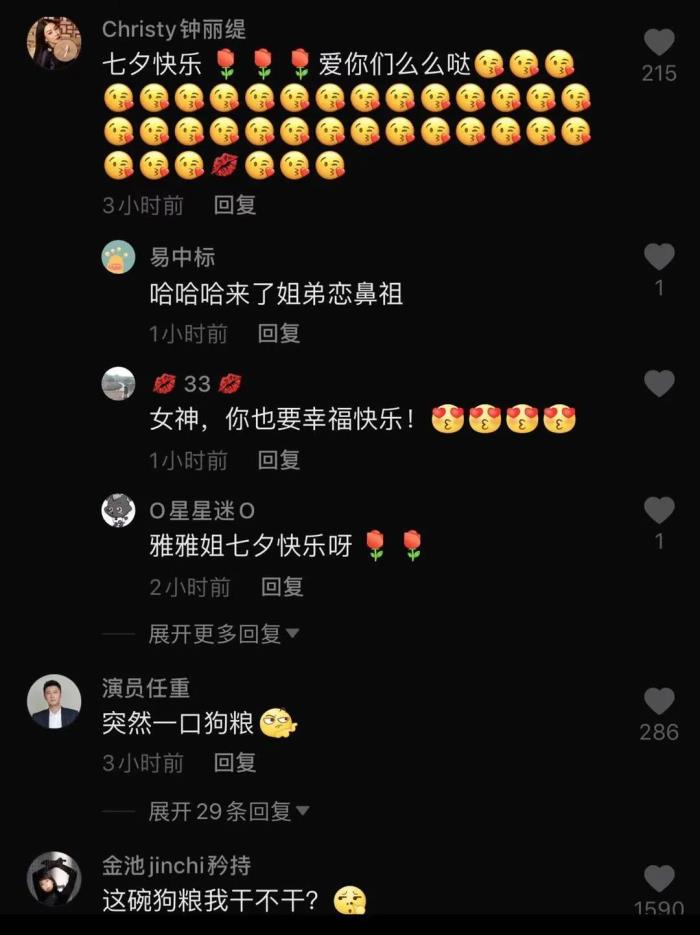Open Christy钟丽缇's profile avatar
The width and height of the screenshot is (700, 935).
[x=54, y=42]
